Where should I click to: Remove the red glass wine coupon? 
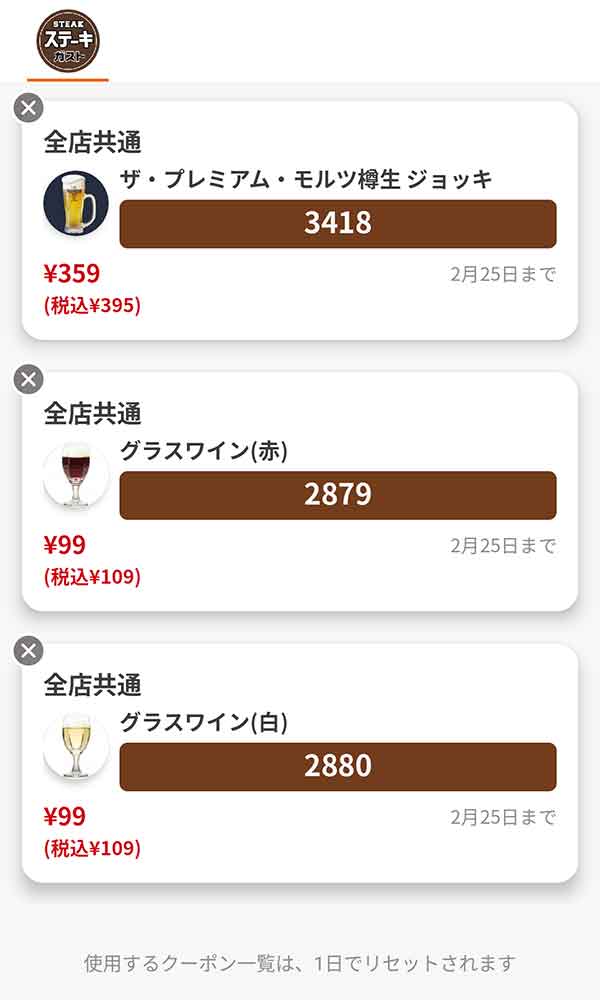pyautogui.click(x=29, y=379)
